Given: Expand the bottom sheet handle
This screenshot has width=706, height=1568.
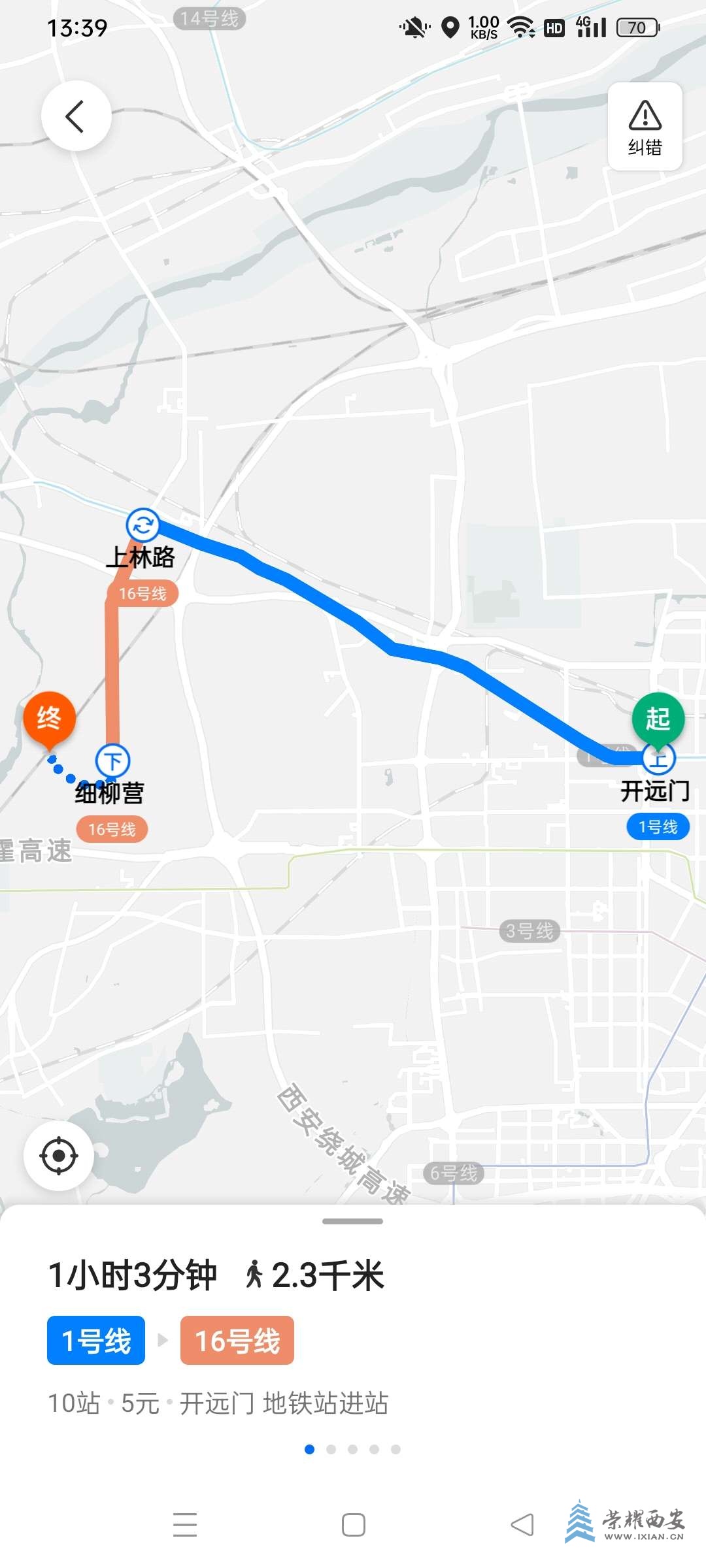Looking at the screenshot, I should [x=352, y=1220].
